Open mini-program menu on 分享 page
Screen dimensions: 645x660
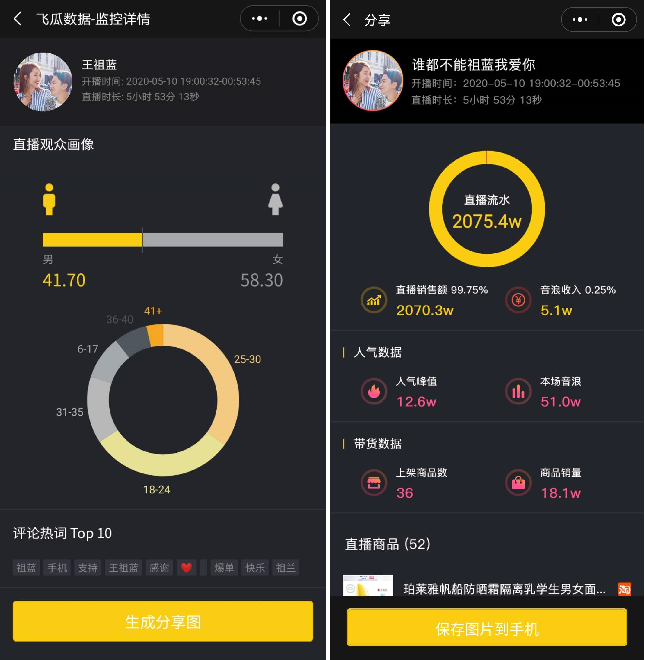pos(581,20)
